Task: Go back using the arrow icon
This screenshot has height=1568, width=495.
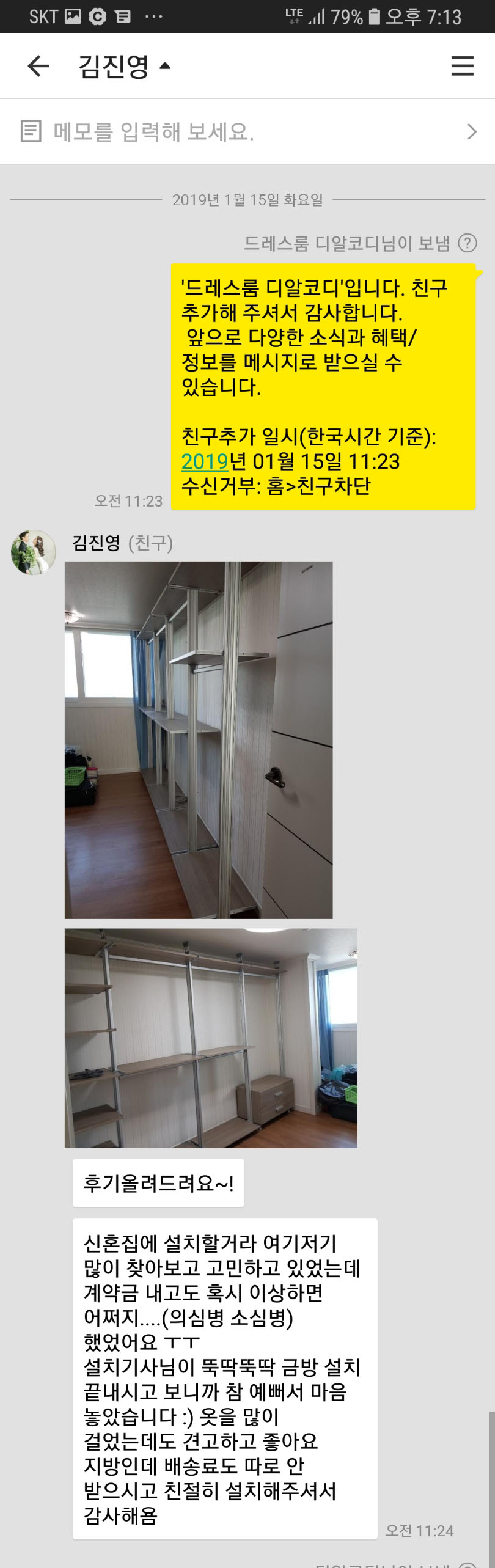Action: (x=38, y=66)
